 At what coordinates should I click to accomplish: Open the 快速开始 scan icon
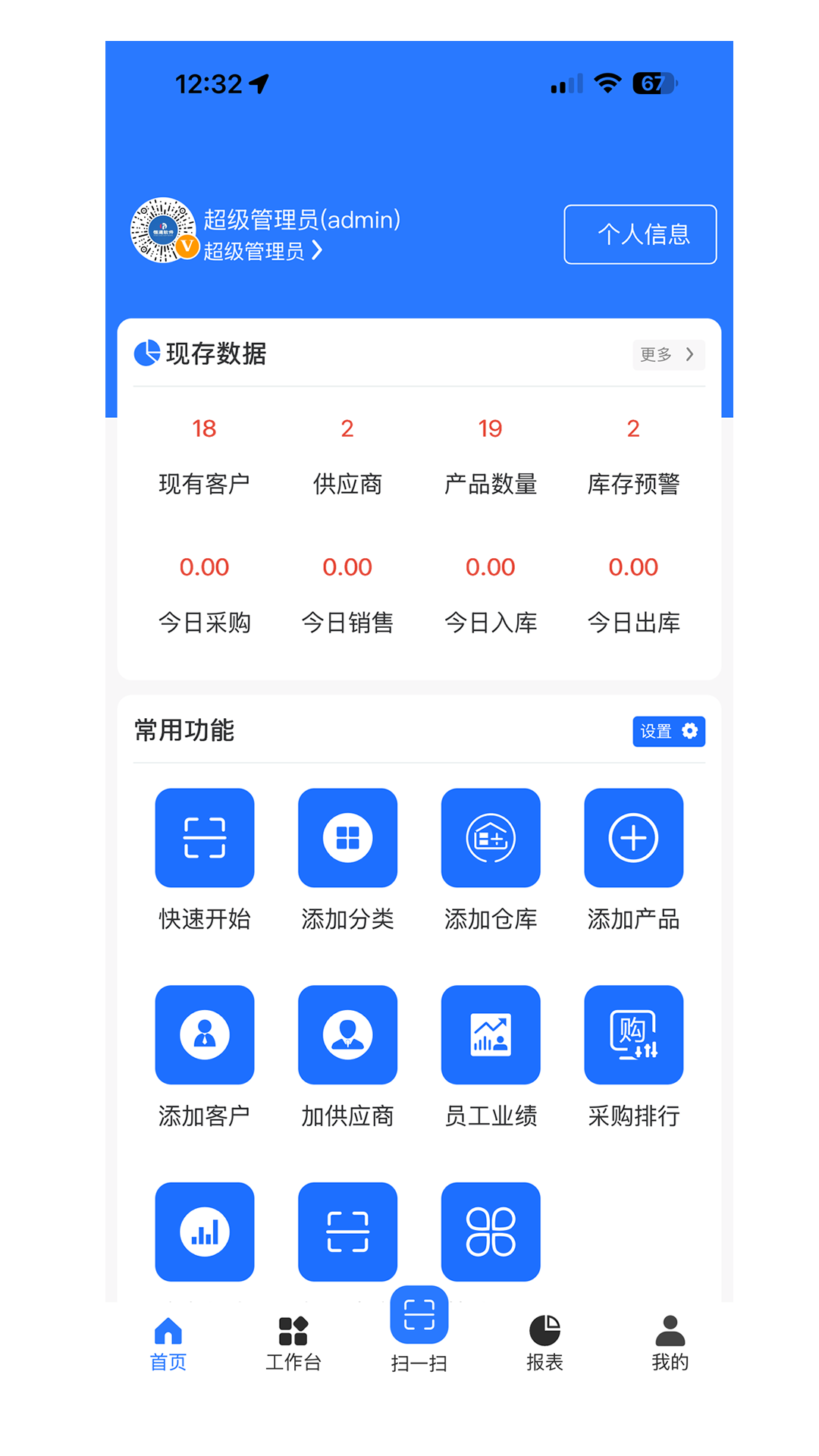point(204,837)
